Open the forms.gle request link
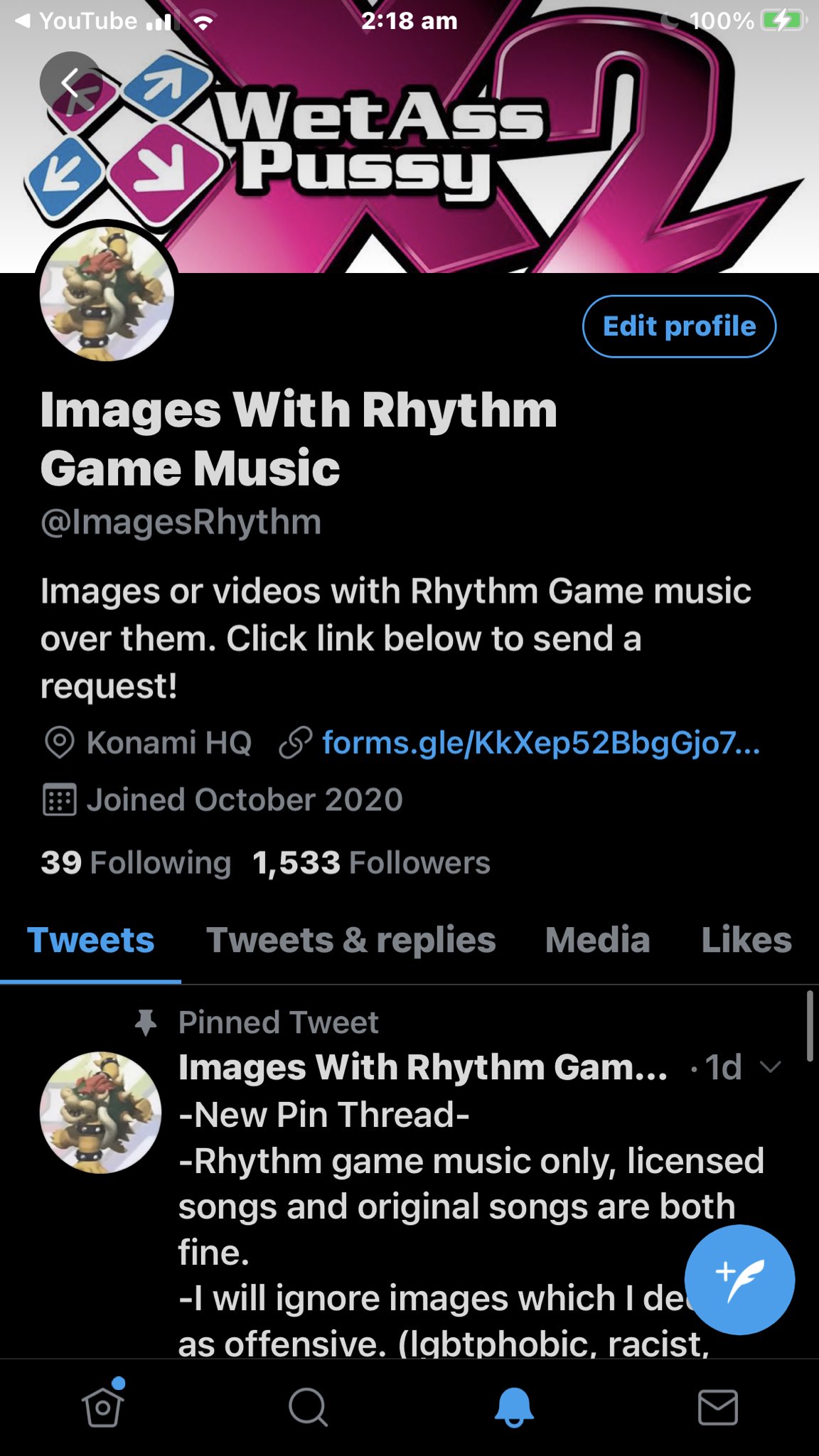Viewport: 819px width, 1456px height. coord(540,743)
